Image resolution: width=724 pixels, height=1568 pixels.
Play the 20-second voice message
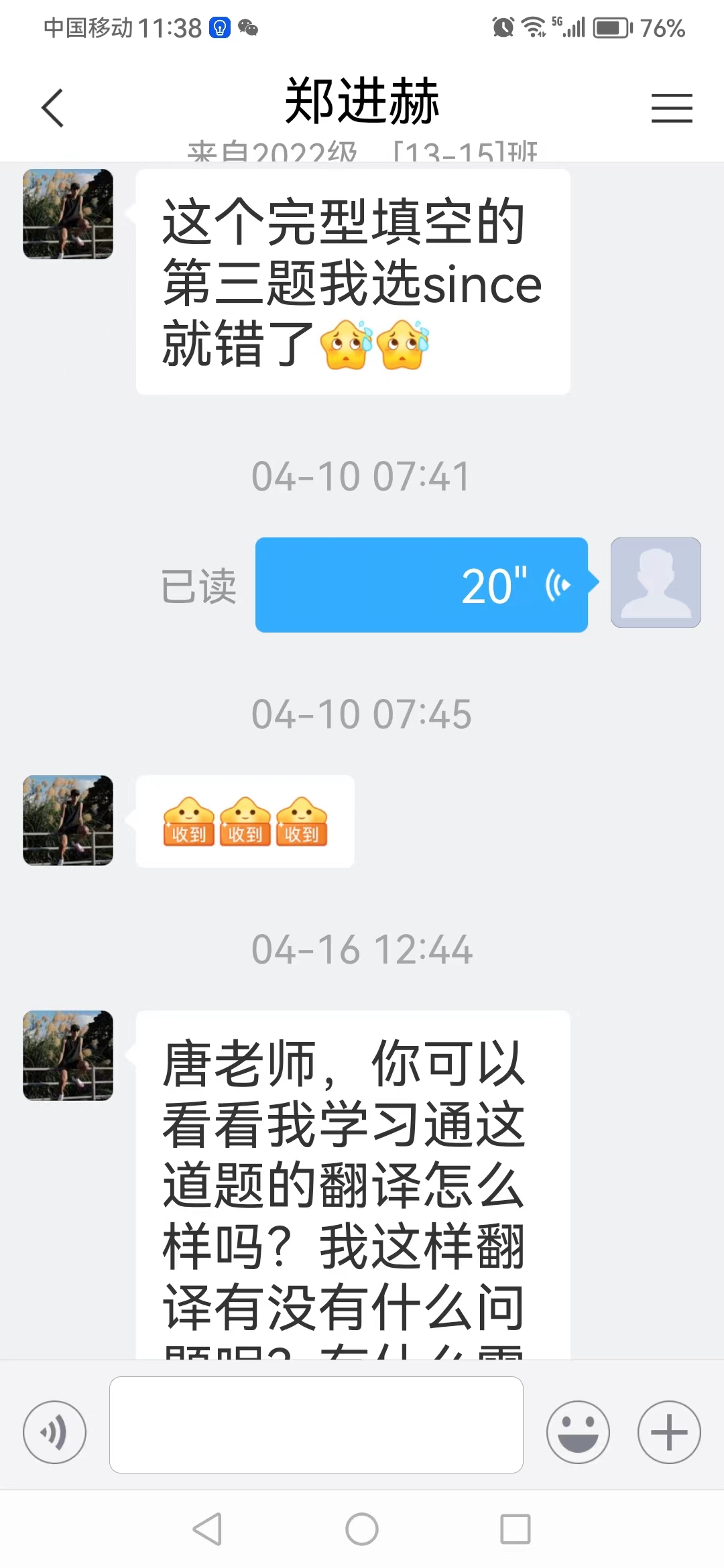click(421, 584)
